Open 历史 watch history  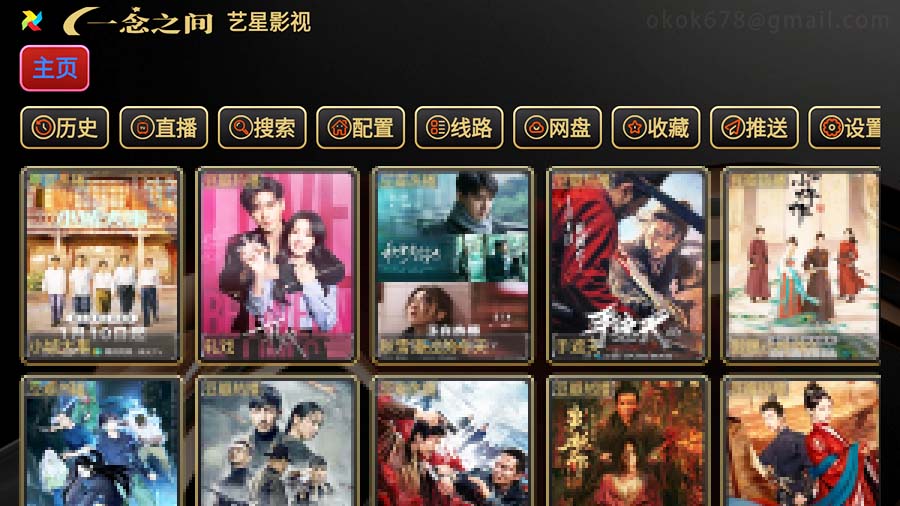(x=65, y=128)
